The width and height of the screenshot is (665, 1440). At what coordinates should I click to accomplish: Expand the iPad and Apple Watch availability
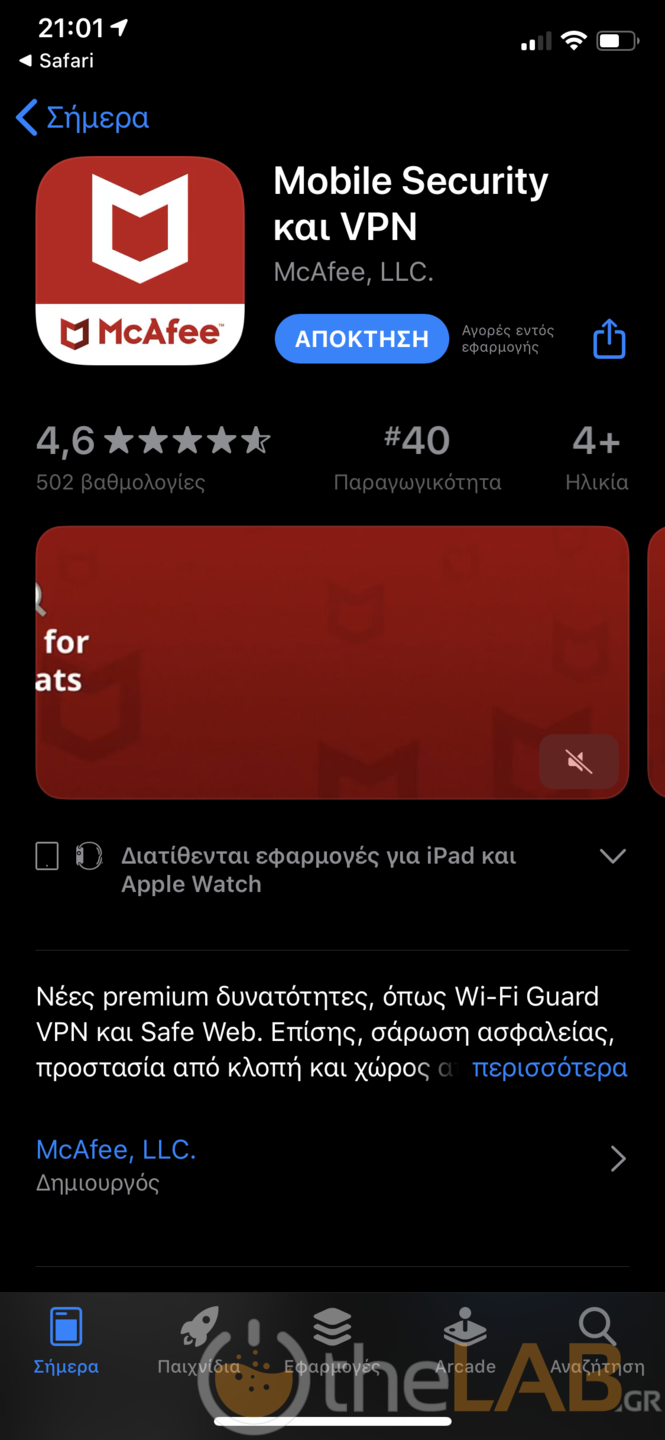tap(611, 856)
